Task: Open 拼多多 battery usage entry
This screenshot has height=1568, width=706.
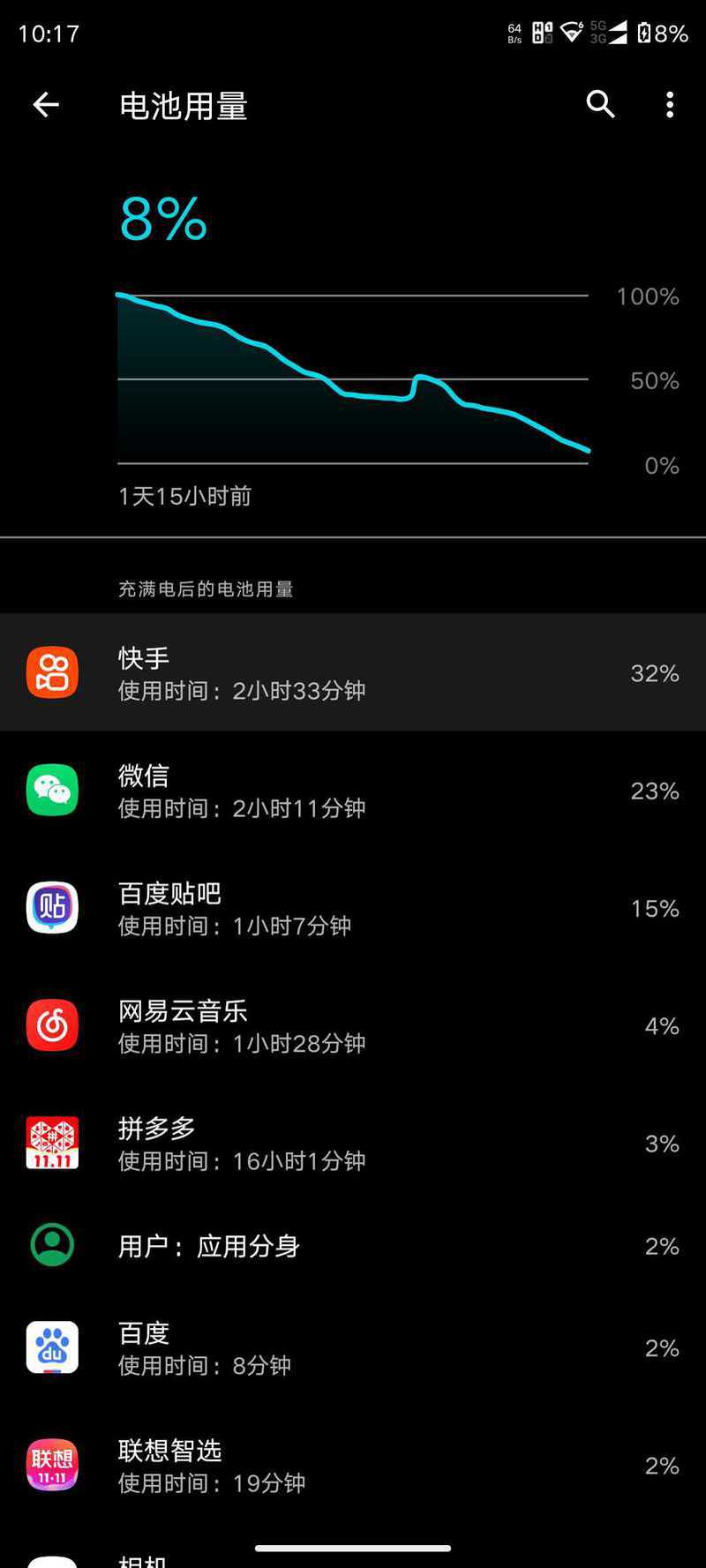Action: tap(353, 1143)
